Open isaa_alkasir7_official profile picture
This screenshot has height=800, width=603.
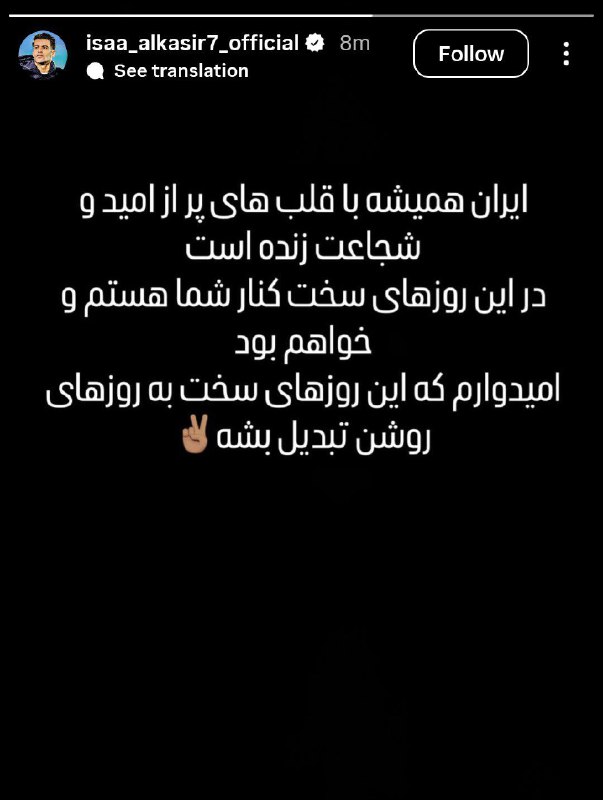[43, 56]
